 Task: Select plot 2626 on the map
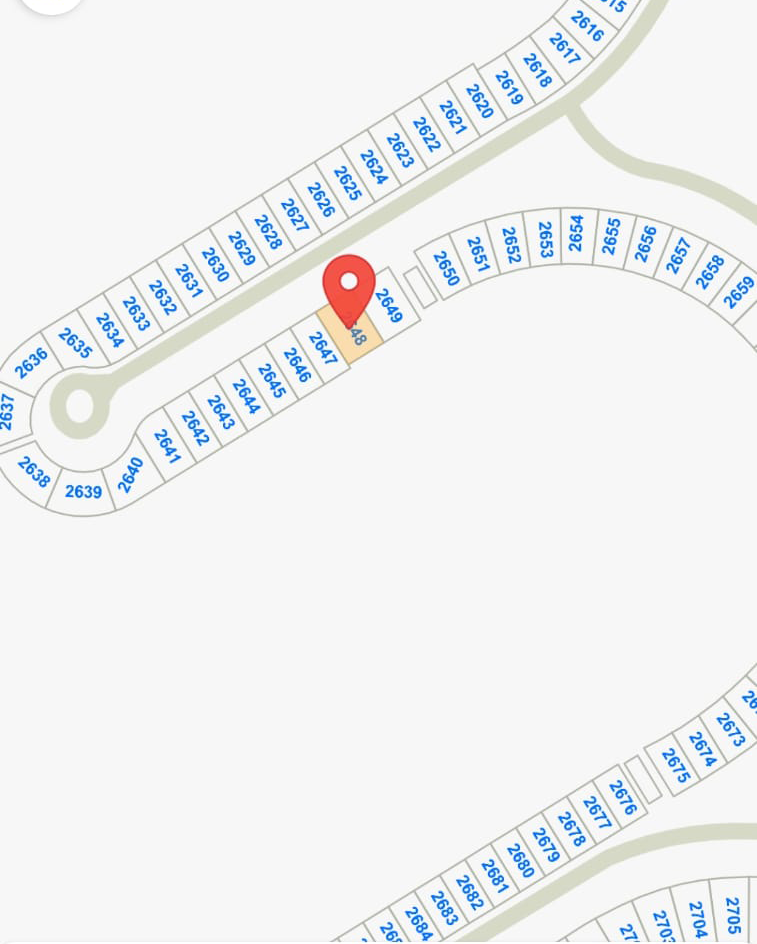pos(320,199)
